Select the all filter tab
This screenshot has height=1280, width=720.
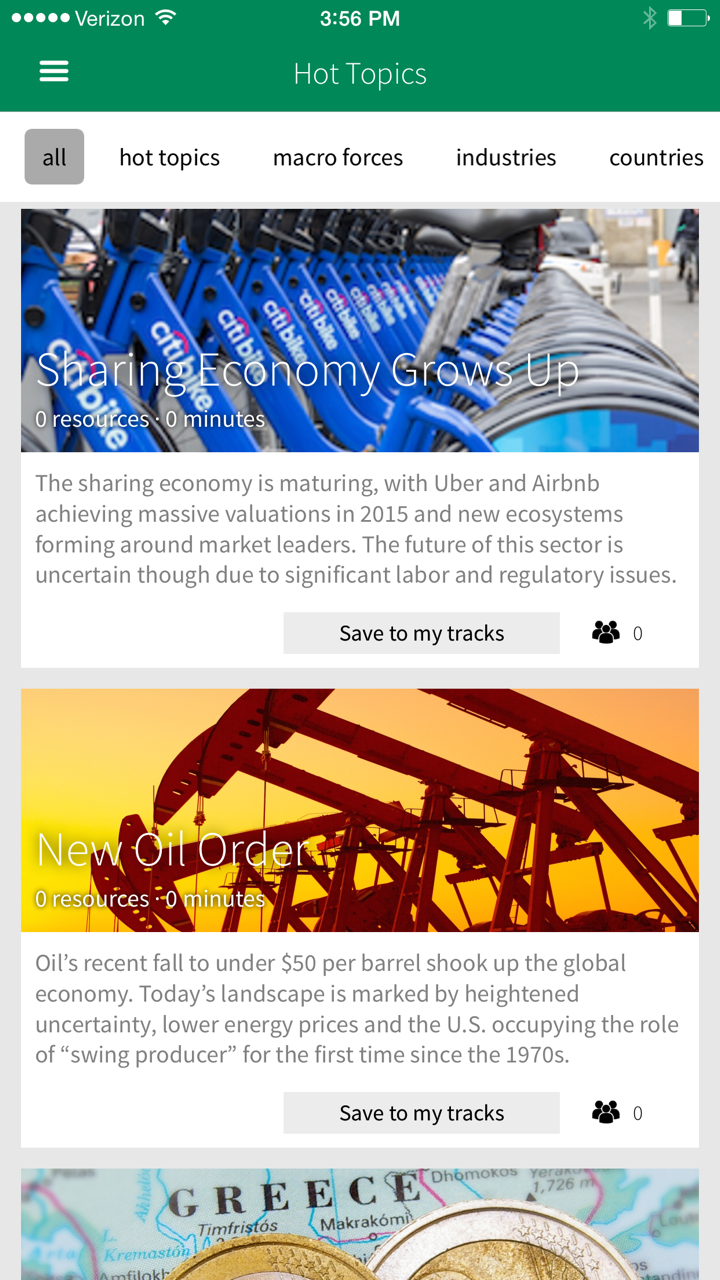pyautogui.click(x=54, y=157)
